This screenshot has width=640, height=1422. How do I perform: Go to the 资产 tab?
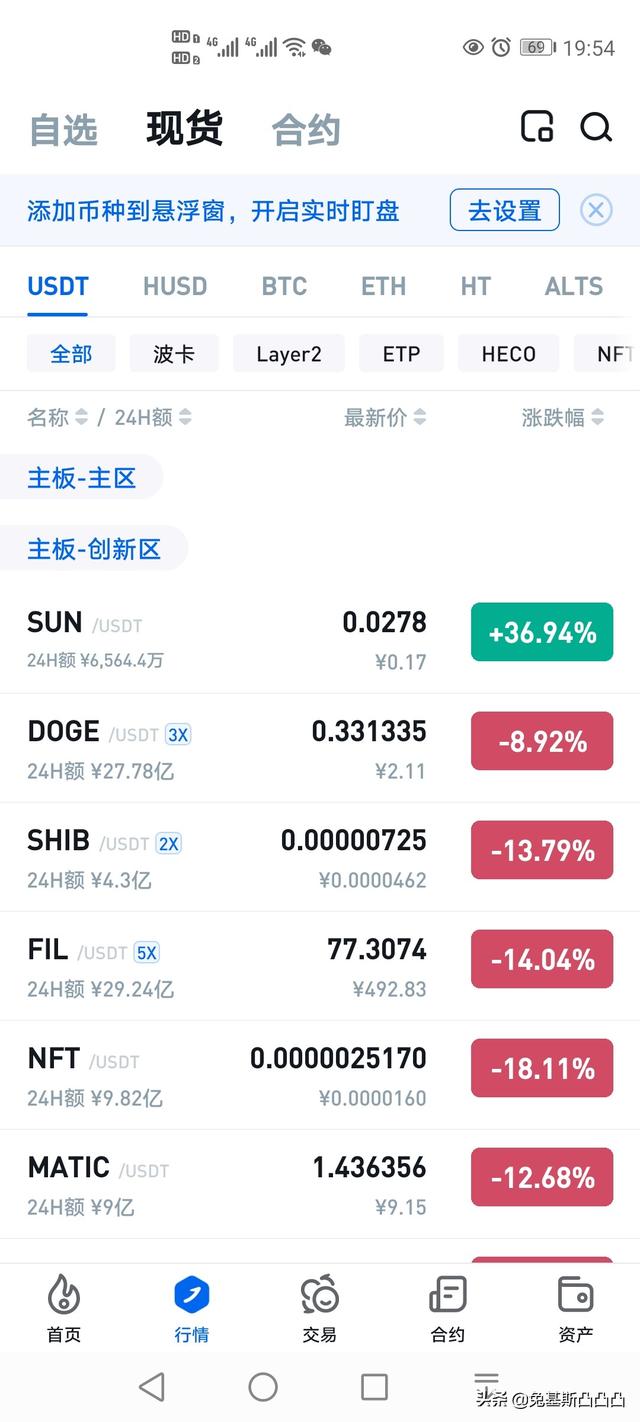click(x=576, y=1308)
